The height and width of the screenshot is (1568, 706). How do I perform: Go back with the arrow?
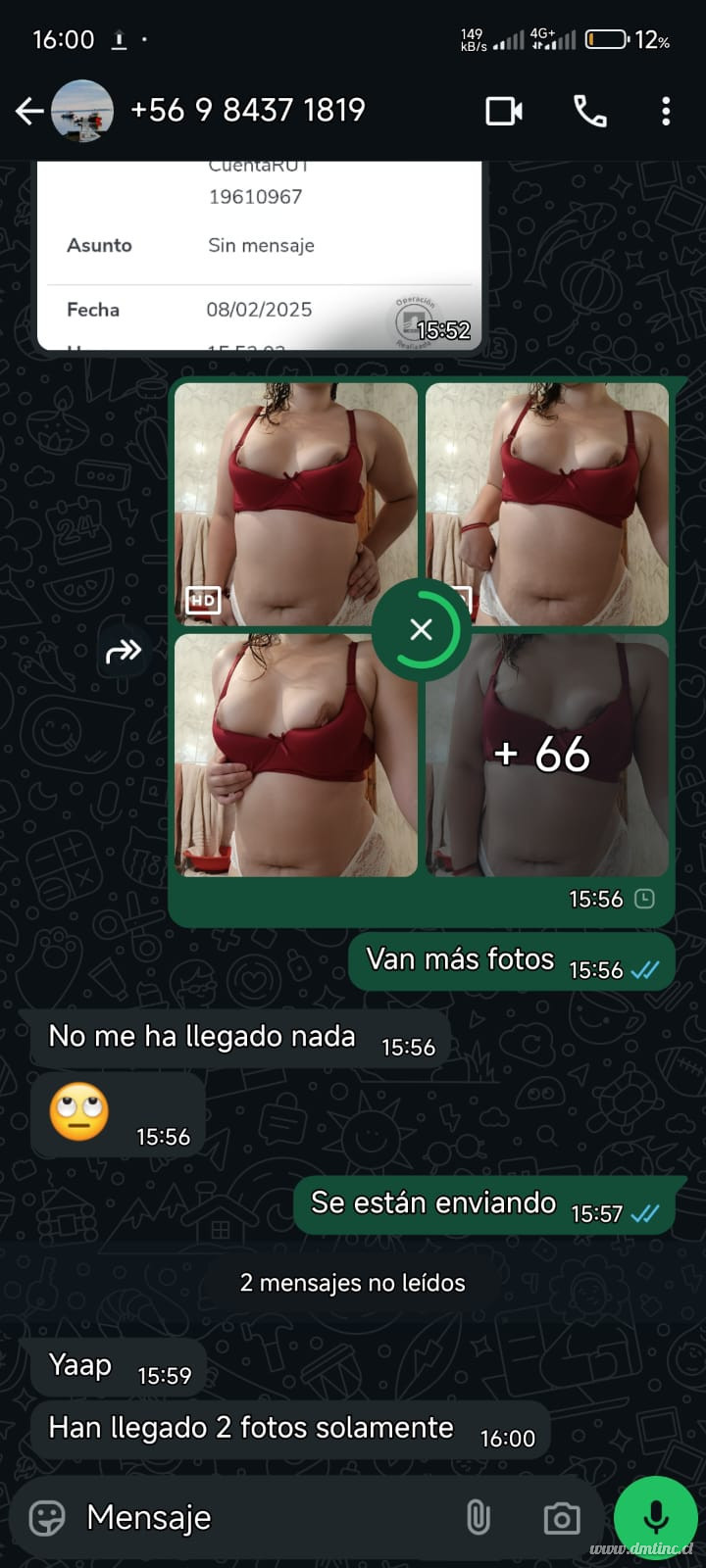(x=29, y=112)
